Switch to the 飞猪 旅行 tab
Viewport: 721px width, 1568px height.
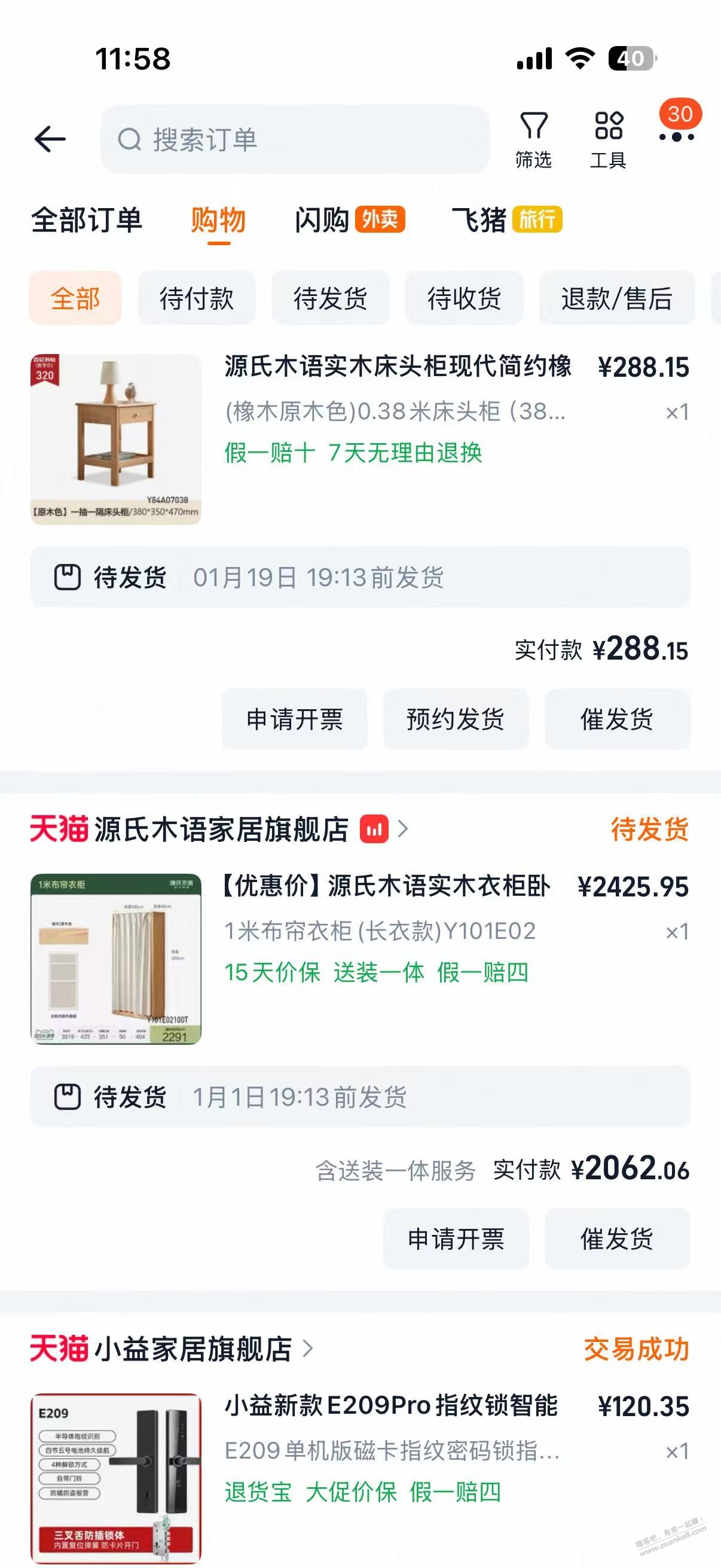tap(506, 220)
